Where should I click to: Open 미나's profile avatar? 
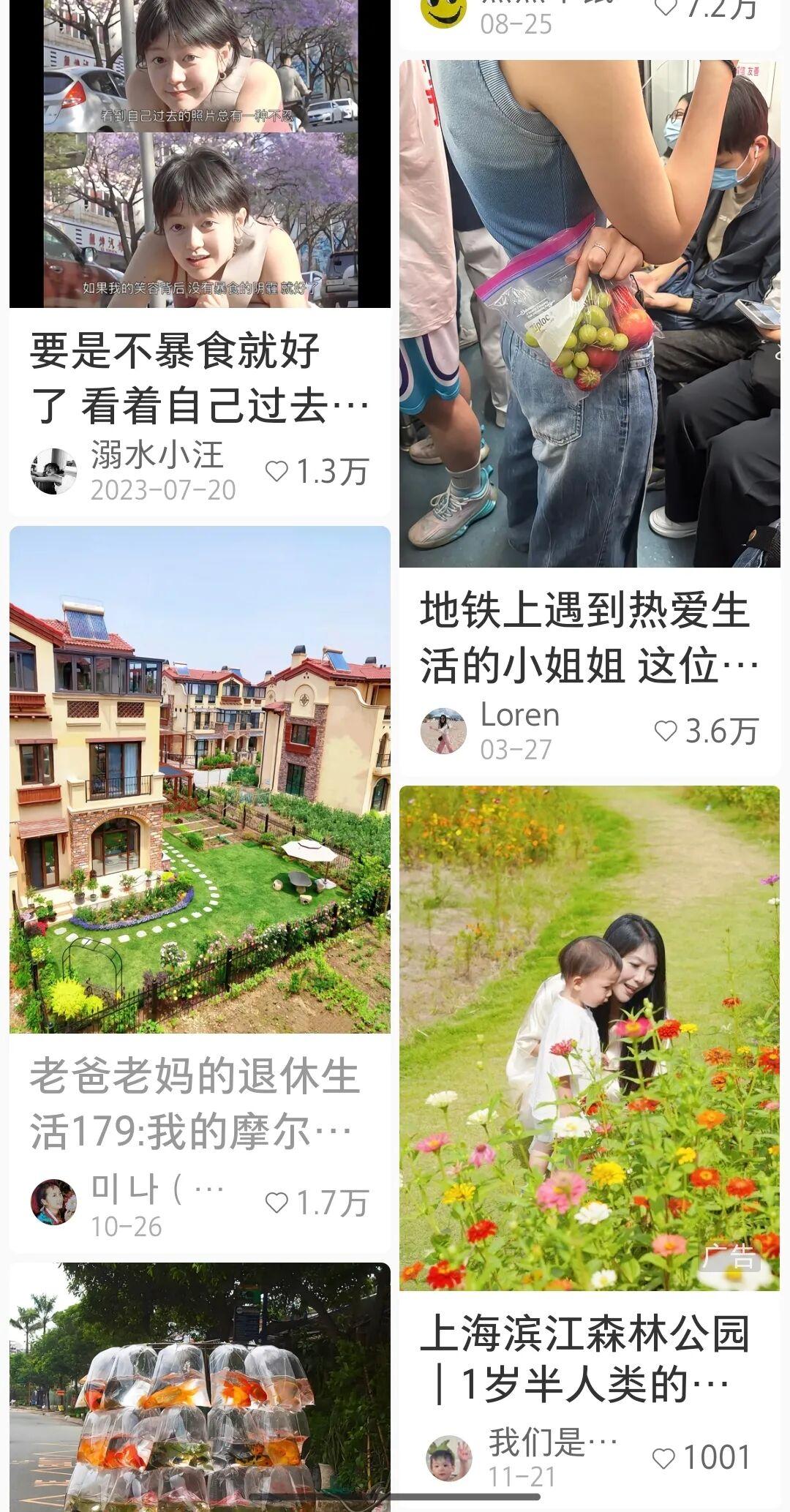[53, 1202]
